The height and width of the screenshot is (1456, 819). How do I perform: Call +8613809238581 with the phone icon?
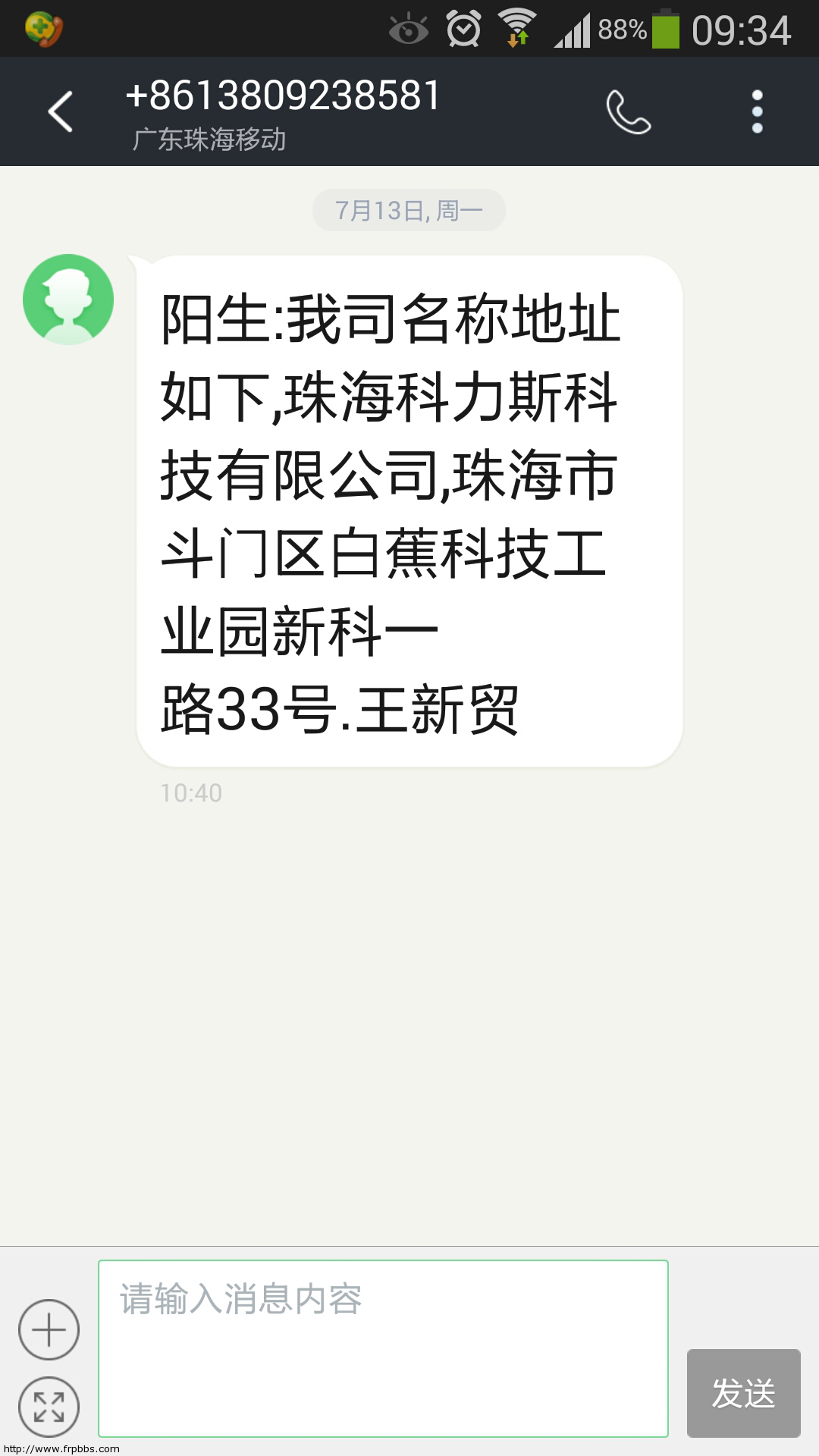[629, 112]
